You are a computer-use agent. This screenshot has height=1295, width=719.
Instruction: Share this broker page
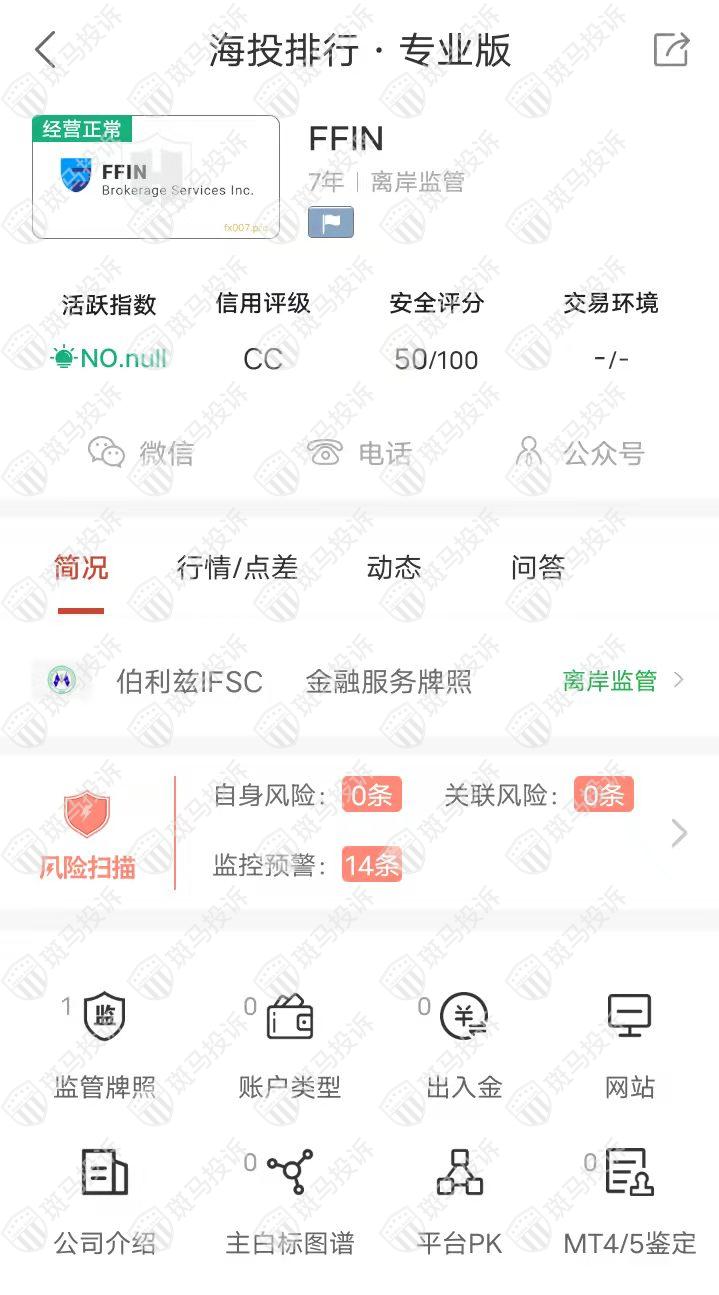[x=670, y=49]
